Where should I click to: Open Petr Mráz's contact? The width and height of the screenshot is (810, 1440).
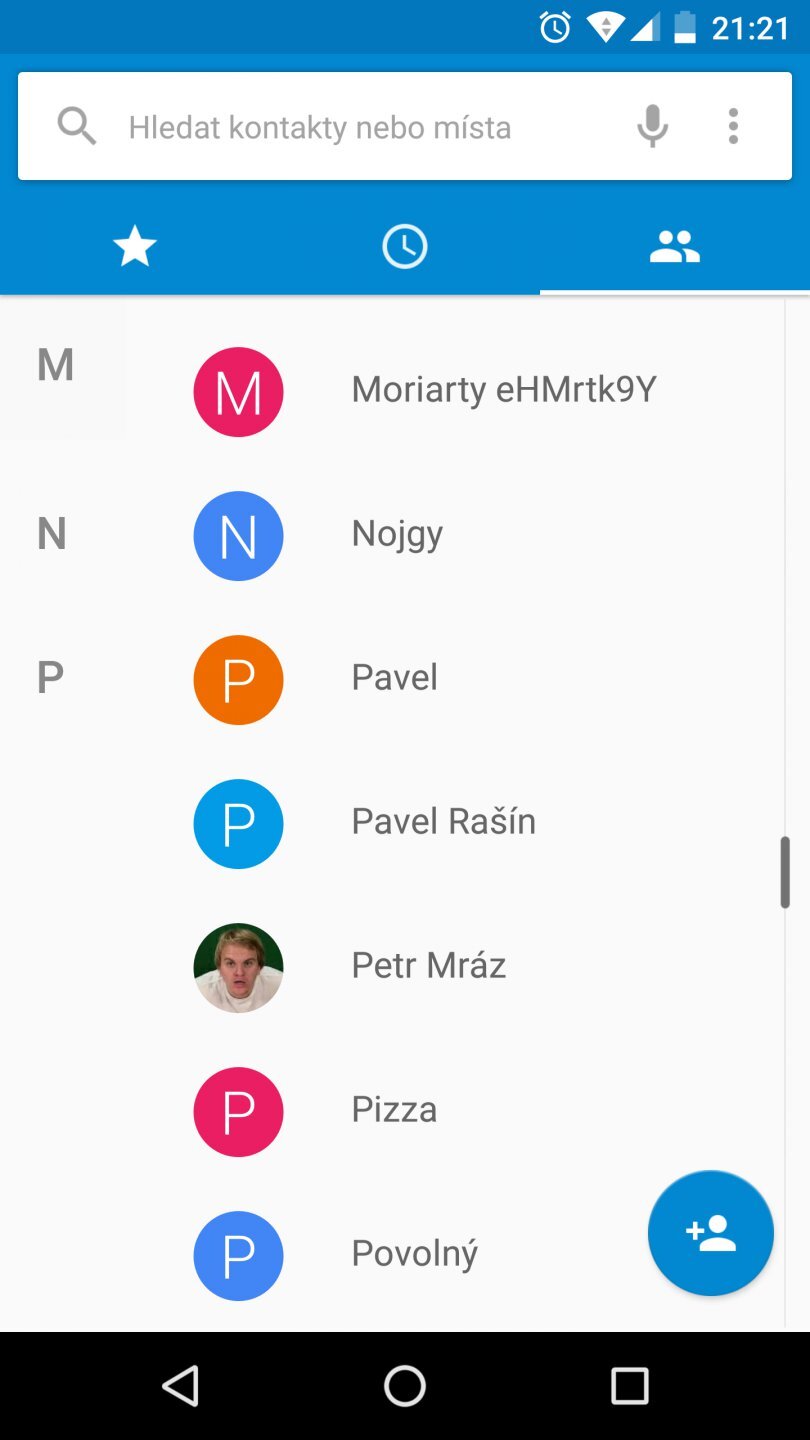tap(428, 966)
